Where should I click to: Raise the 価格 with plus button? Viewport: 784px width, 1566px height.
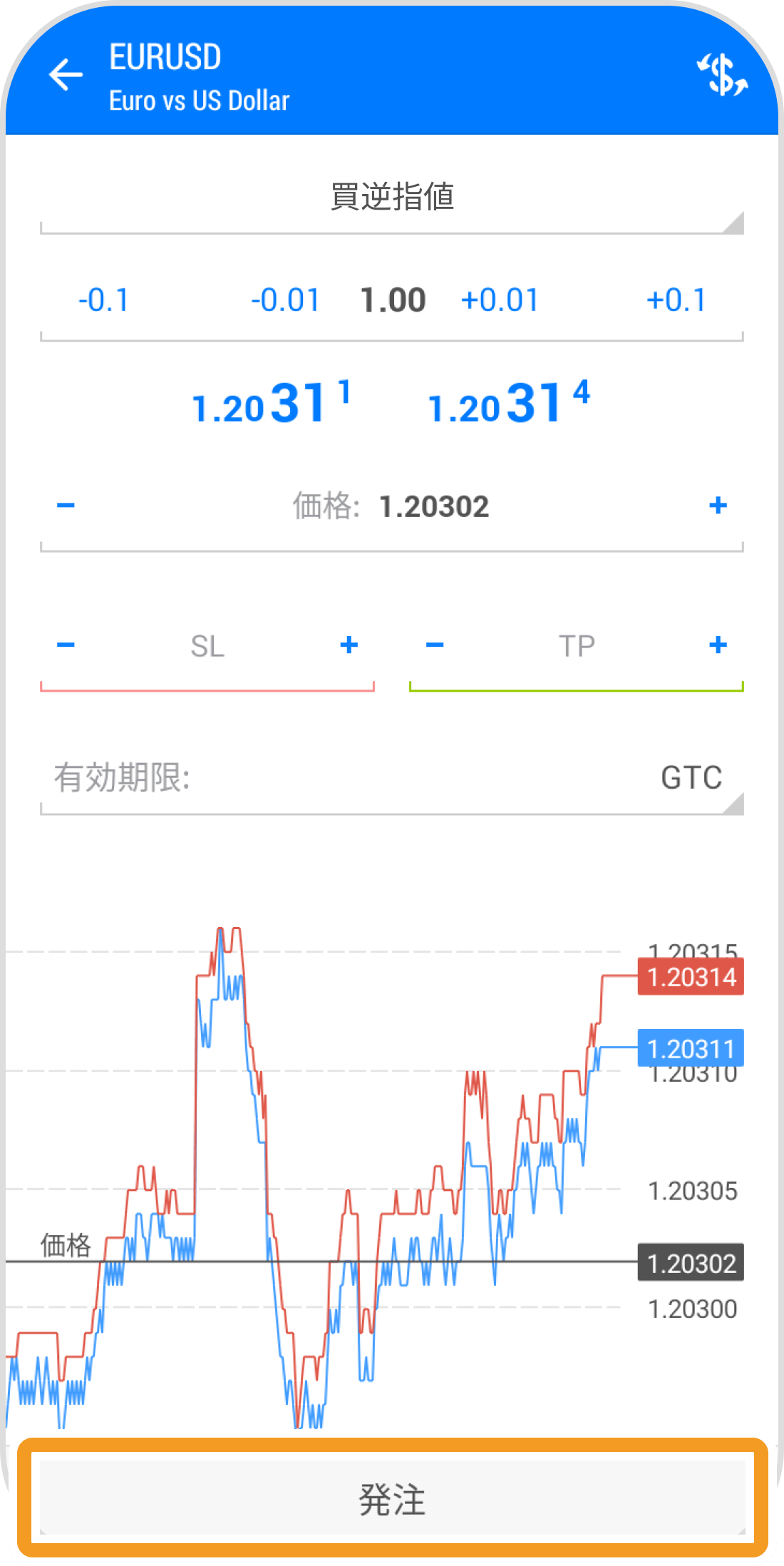click(x=718, y=506)
